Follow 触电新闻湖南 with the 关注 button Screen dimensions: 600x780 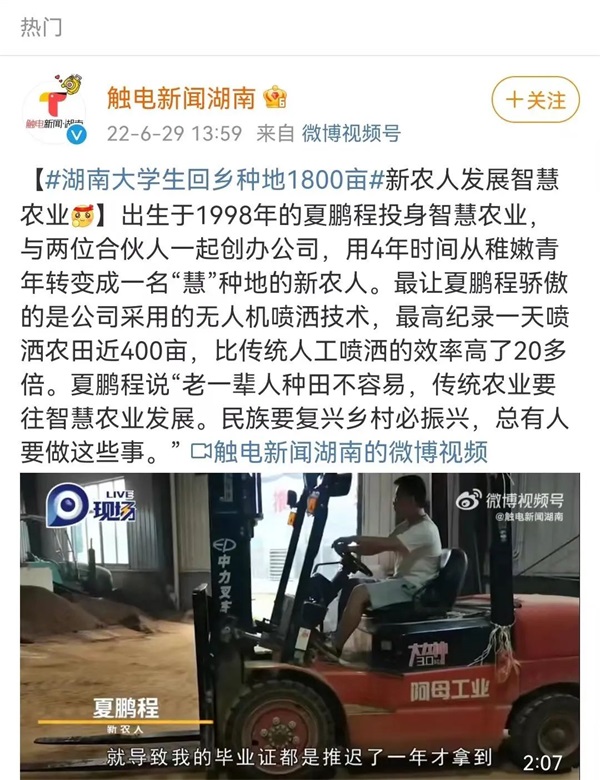point(535,101)
